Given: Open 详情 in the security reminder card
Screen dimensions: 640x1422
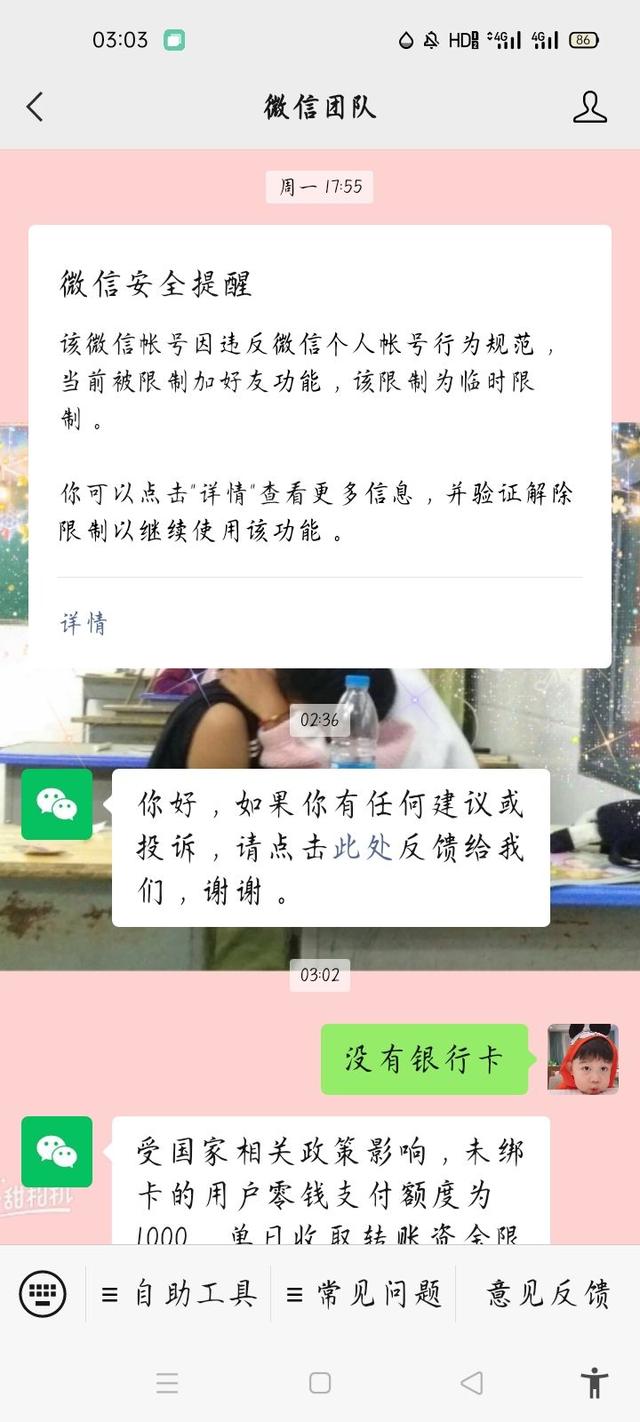Looking at the screenshot, I should (x=83, y=623).
